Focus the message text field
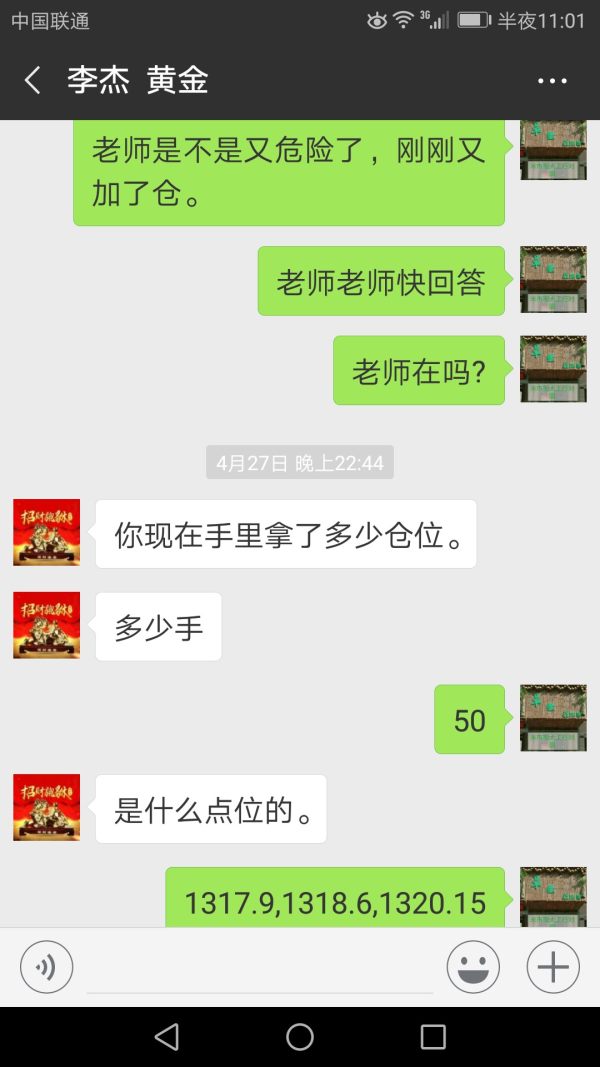Screen dimensions: 600x1067 pyautogui.click(x=260, y=968)
